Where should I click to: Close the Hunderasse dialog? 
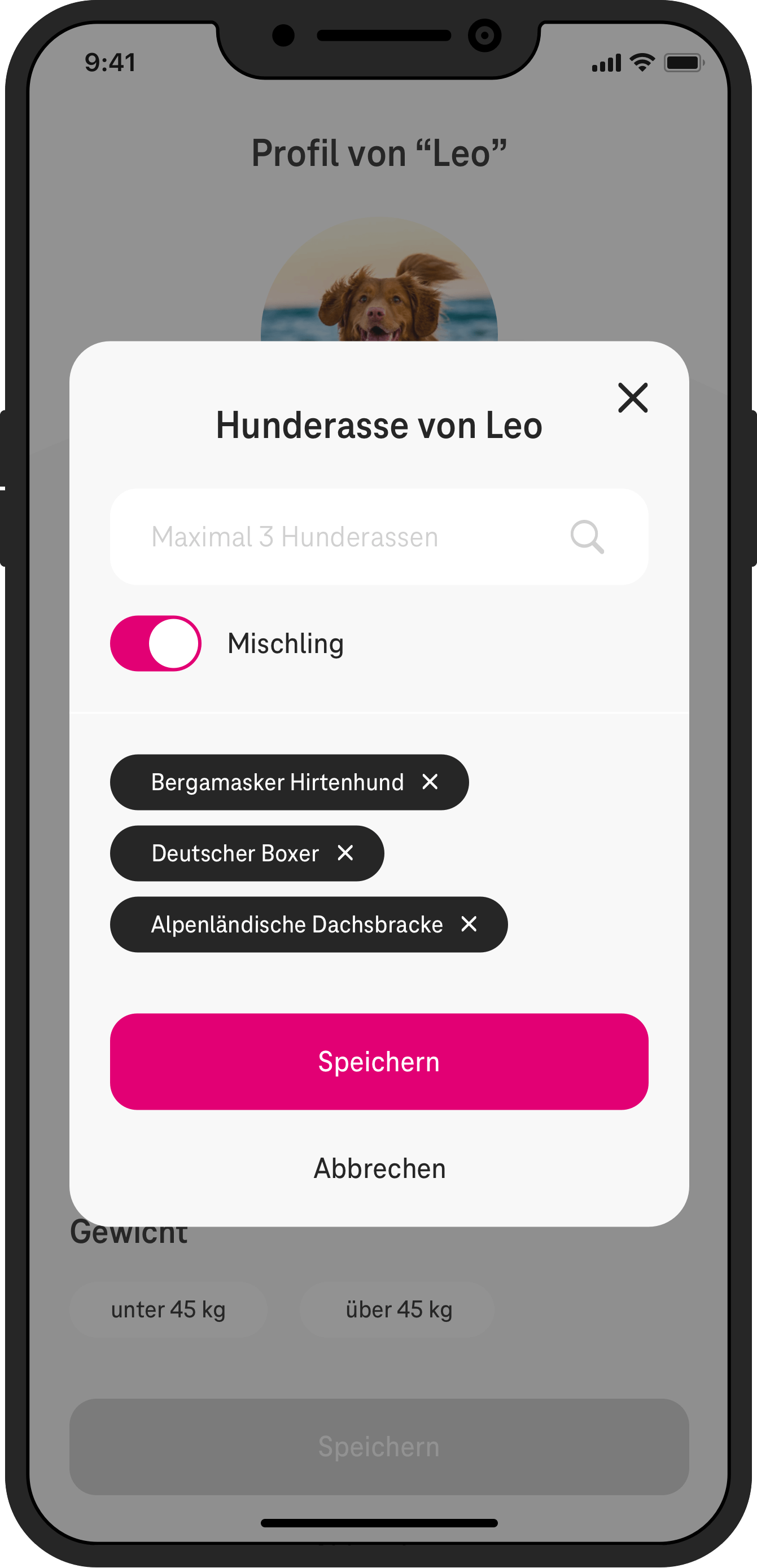pos(632,397)
